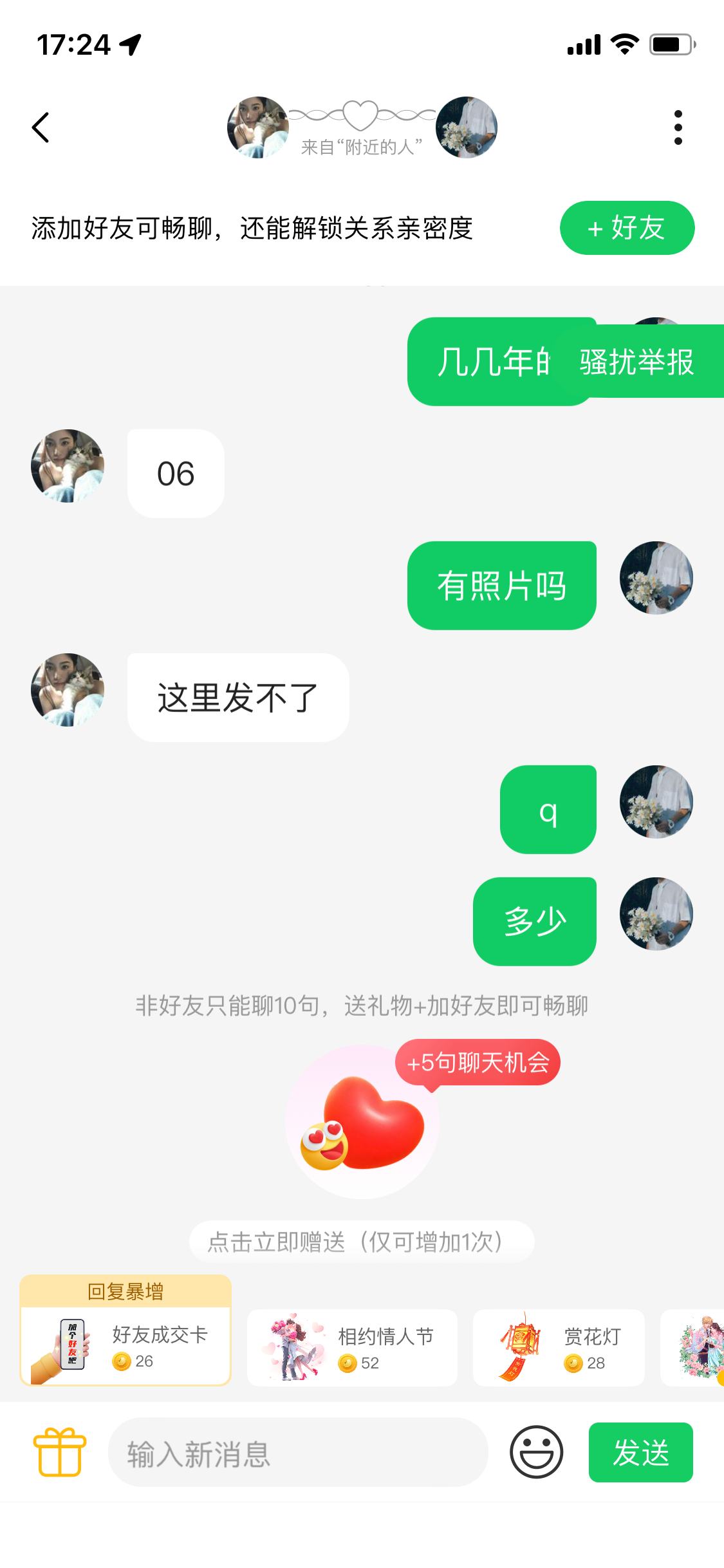Tap 点击立即赠送 to gift now
Image resolution: width=724 pixels, height=1568 pixels.
pos(362,1242)
